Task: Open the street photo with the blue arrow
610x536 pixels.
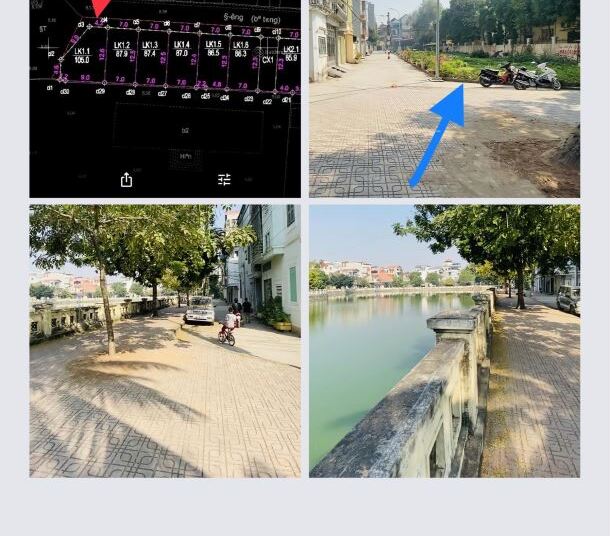Action: [444, 98]
